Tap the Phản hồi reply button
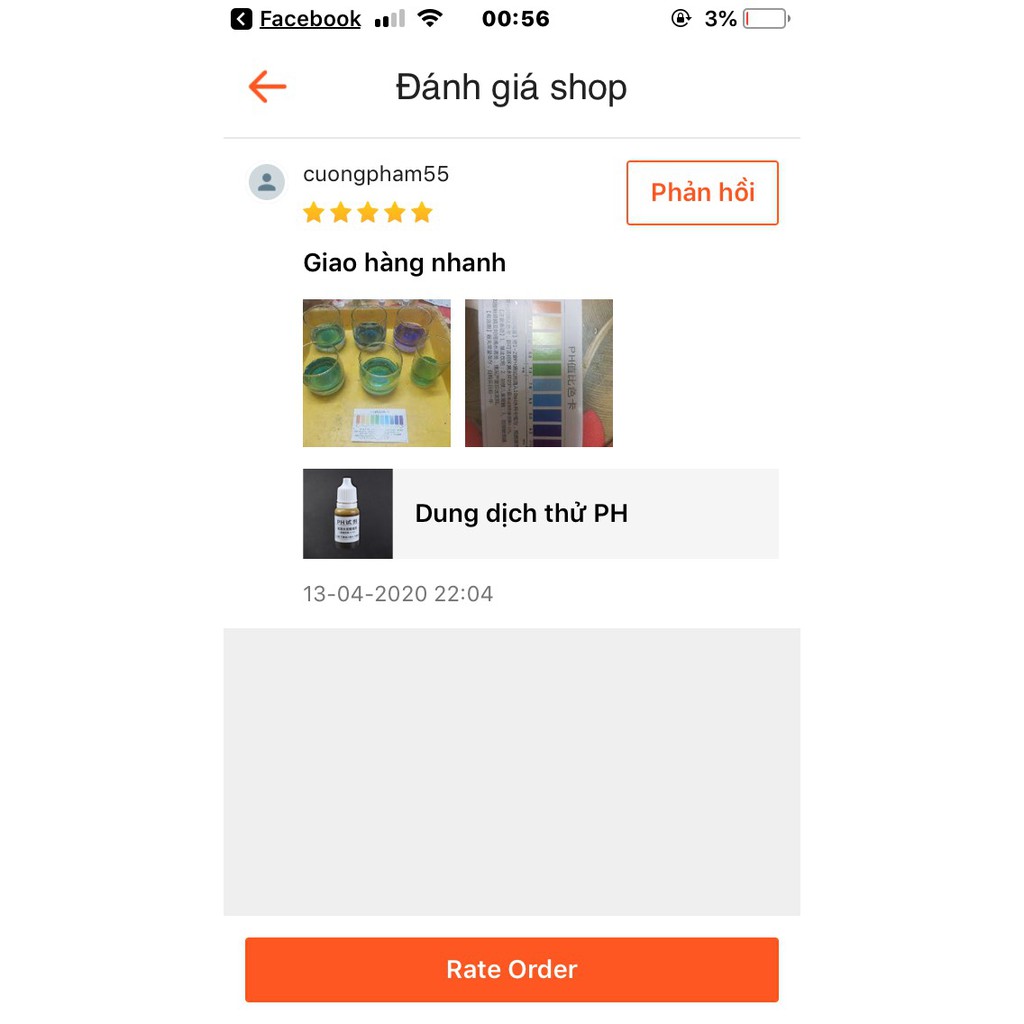 702,193
